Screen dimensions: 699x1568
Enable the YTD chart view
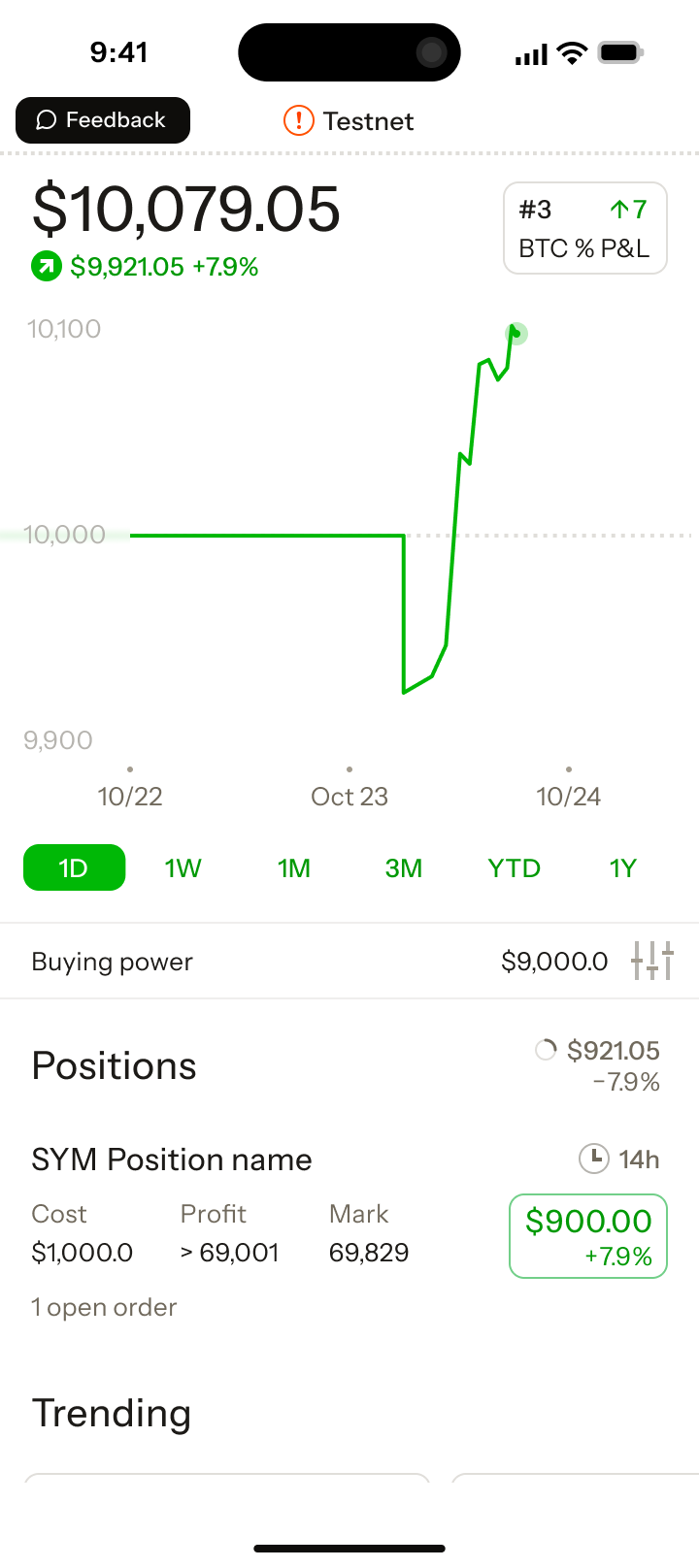(x=514, y=867)
